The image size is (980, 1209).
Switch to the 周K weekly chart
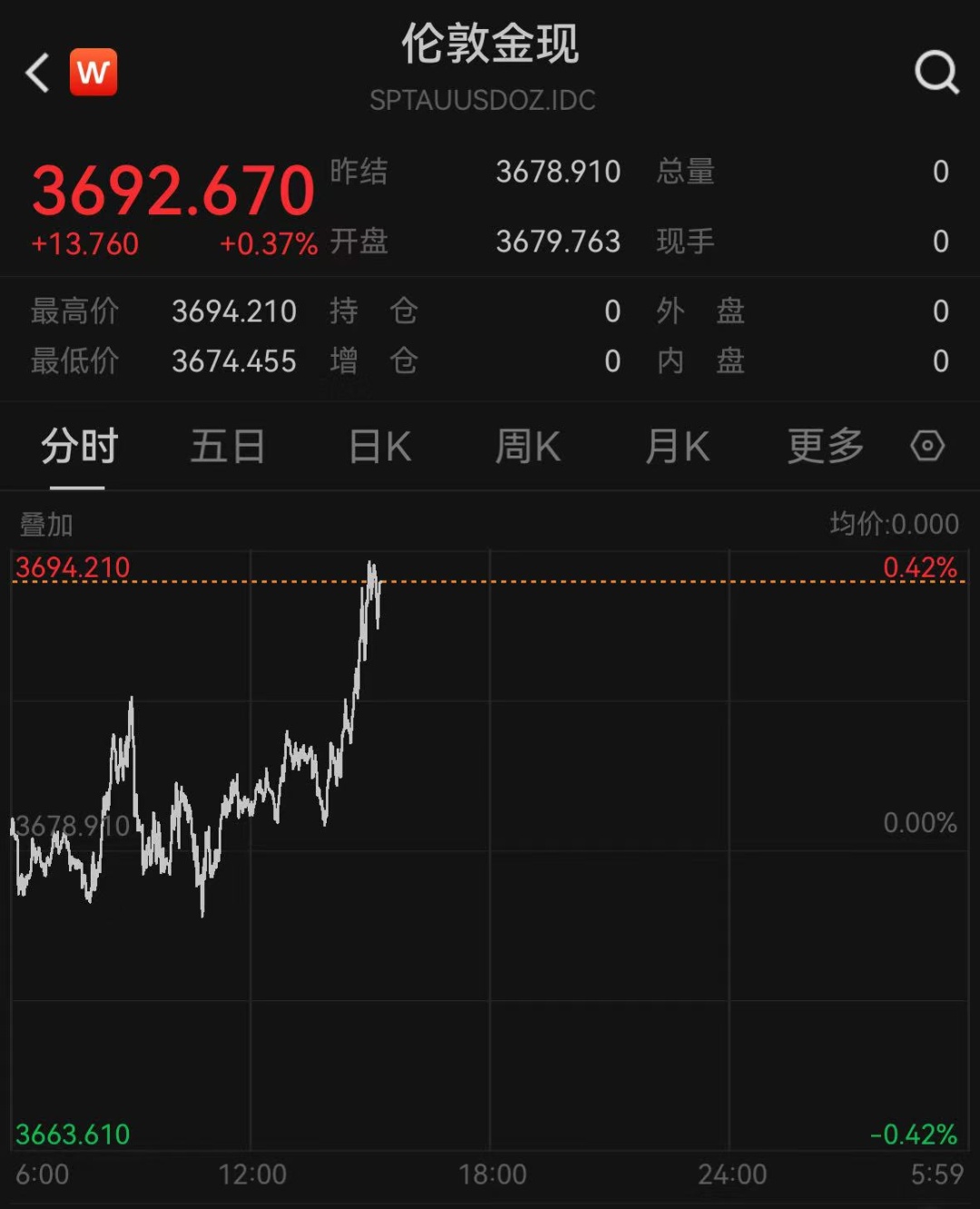pos(527,446)
